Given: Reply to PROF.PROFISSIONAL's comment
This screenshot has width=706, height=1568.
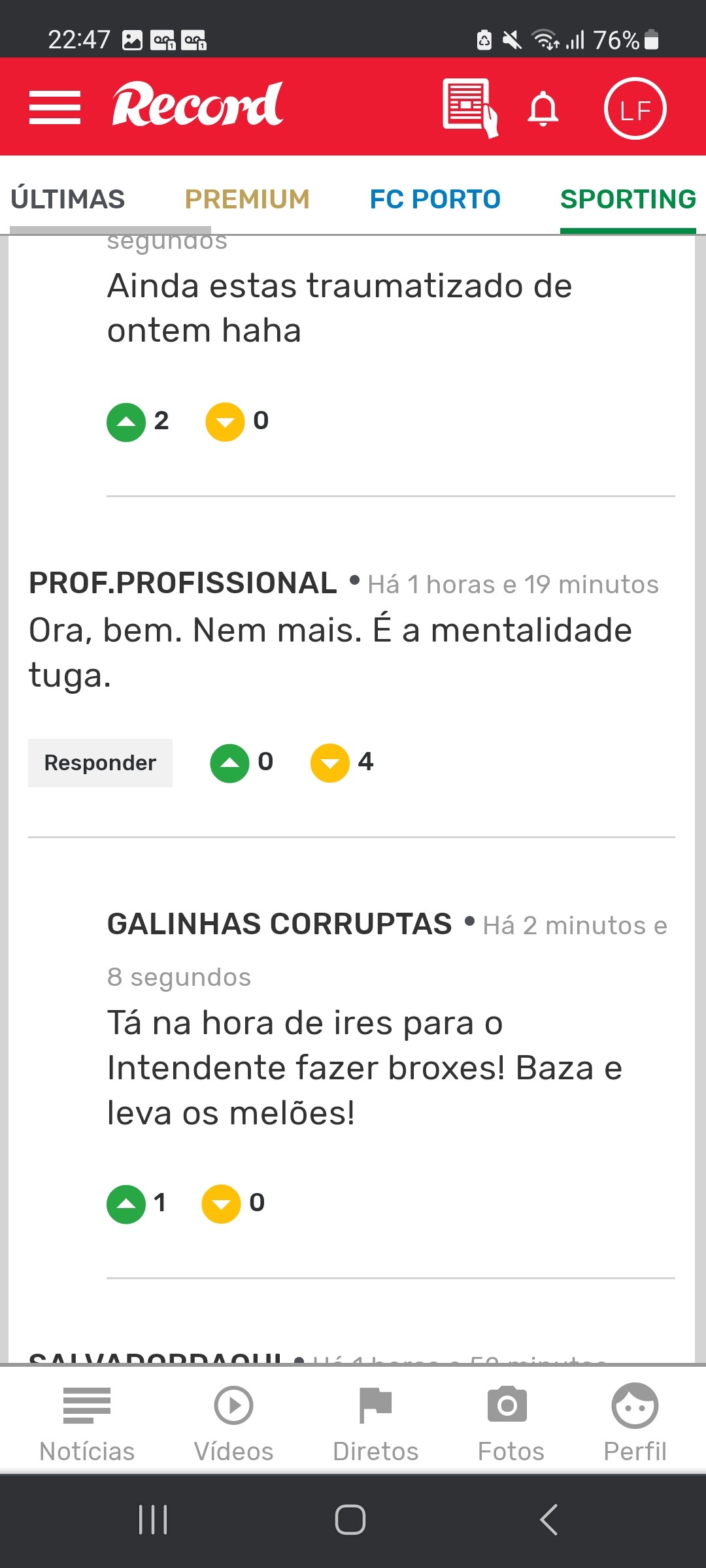Looking at the screenshot, I should click(100, 763).
